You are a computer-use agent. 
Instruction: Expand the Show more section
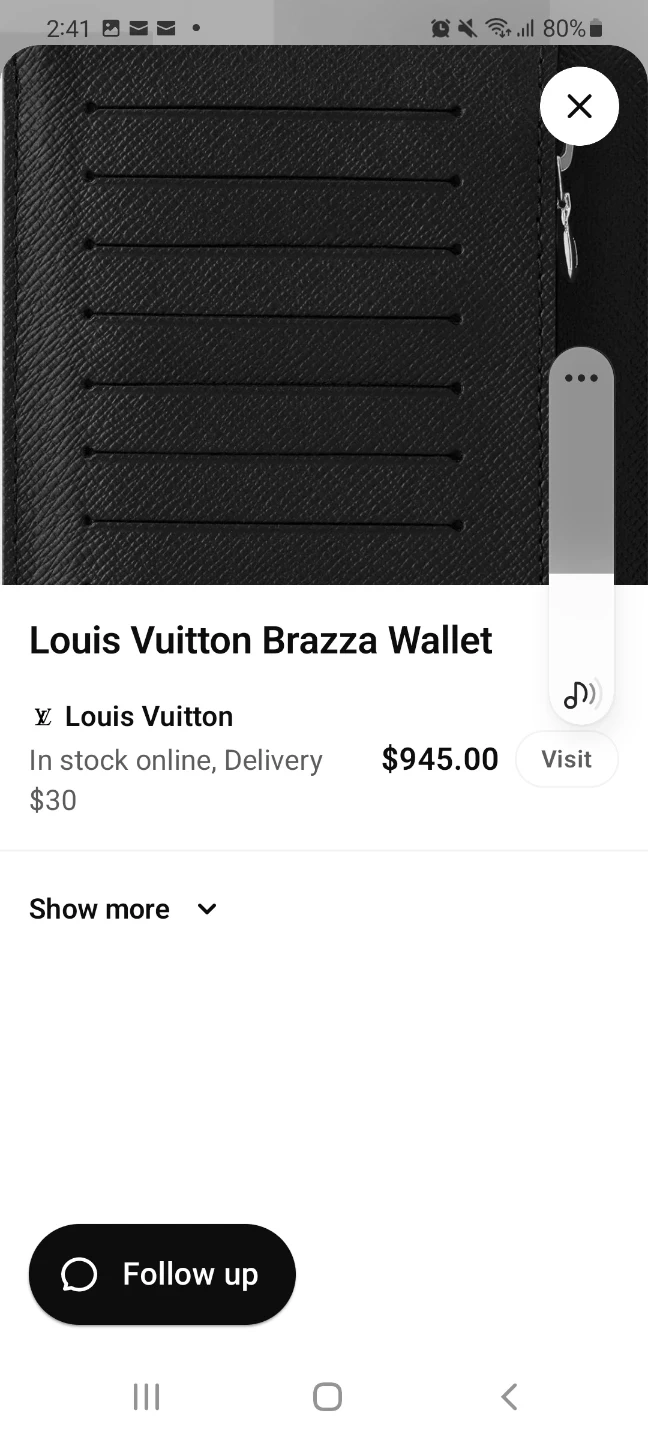click(x=124, y=909)
